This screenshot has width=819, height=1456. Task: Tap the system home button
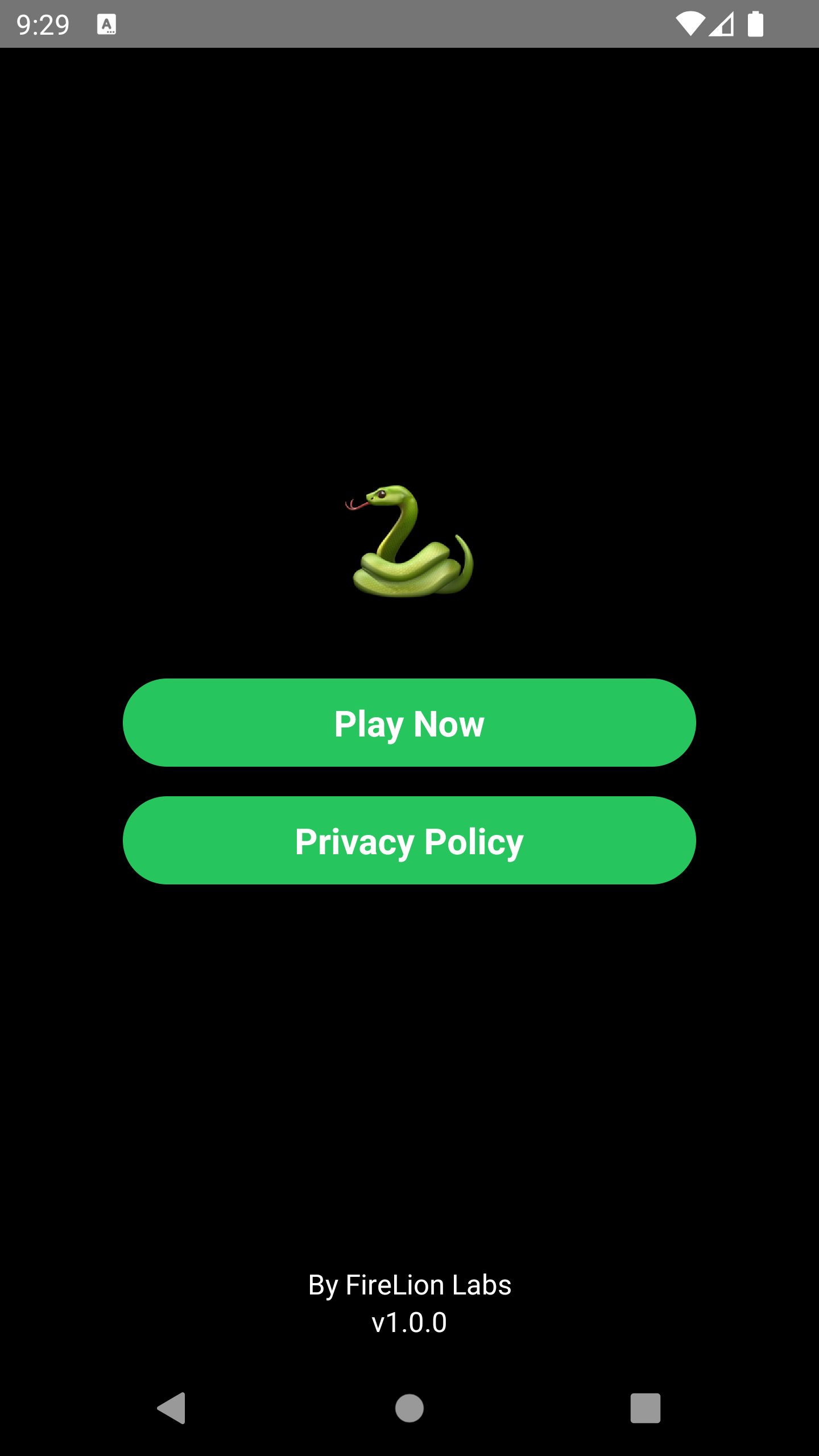point(409,1408)
